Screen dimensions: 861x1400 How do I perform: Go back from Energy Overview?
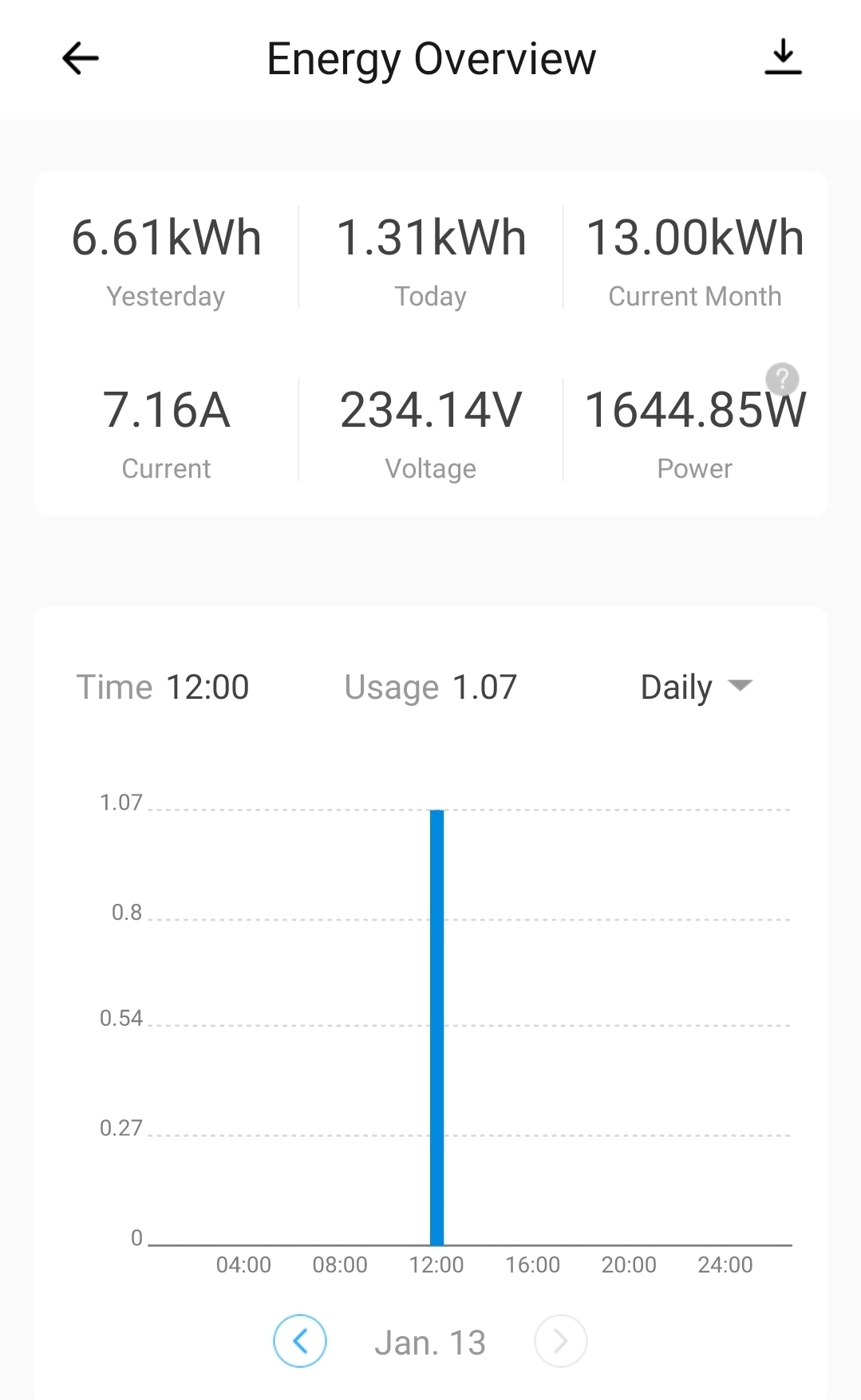click(x=81, y=58)
